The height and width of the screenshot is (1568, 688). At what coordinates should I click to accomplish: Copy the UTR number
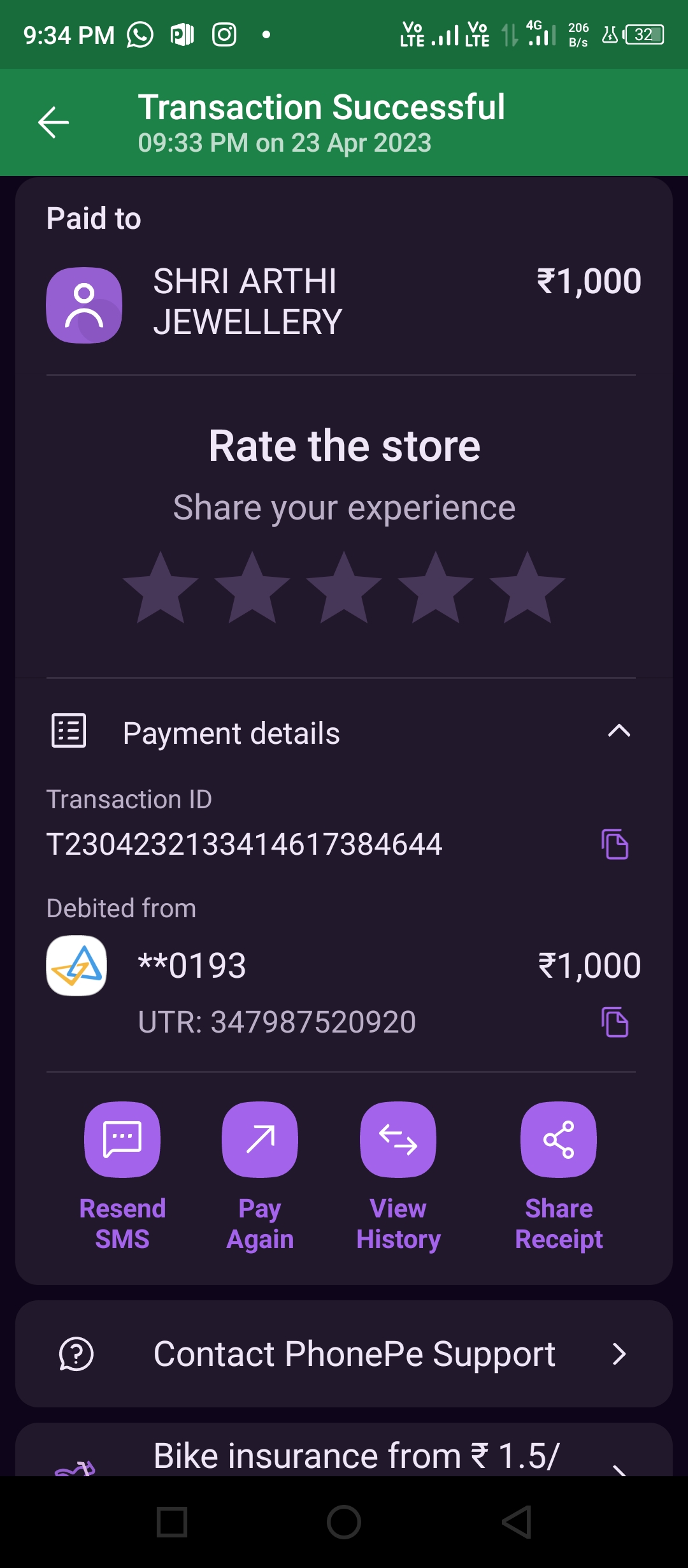(x=615, y=1022)
